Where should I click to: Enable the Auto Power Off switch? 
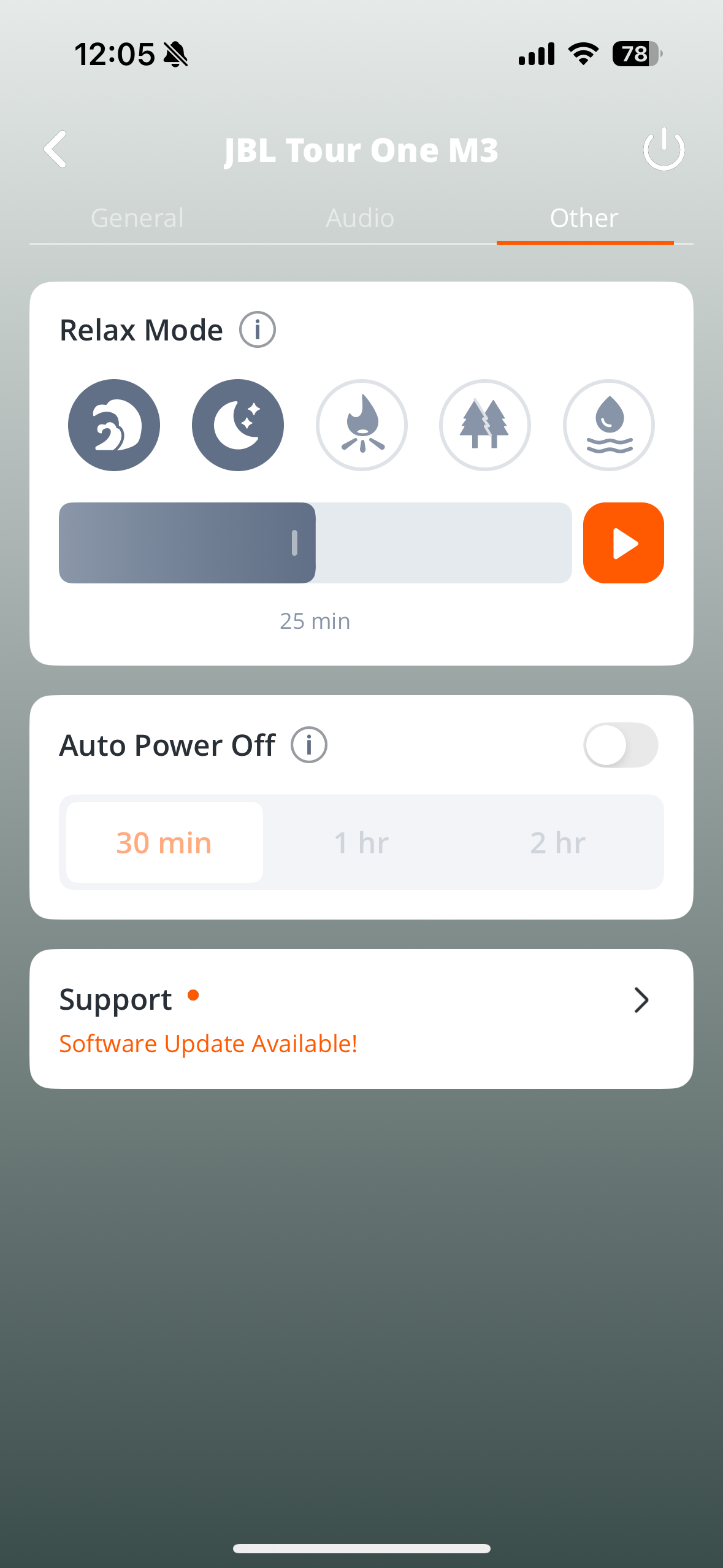[x=620, y=745]
